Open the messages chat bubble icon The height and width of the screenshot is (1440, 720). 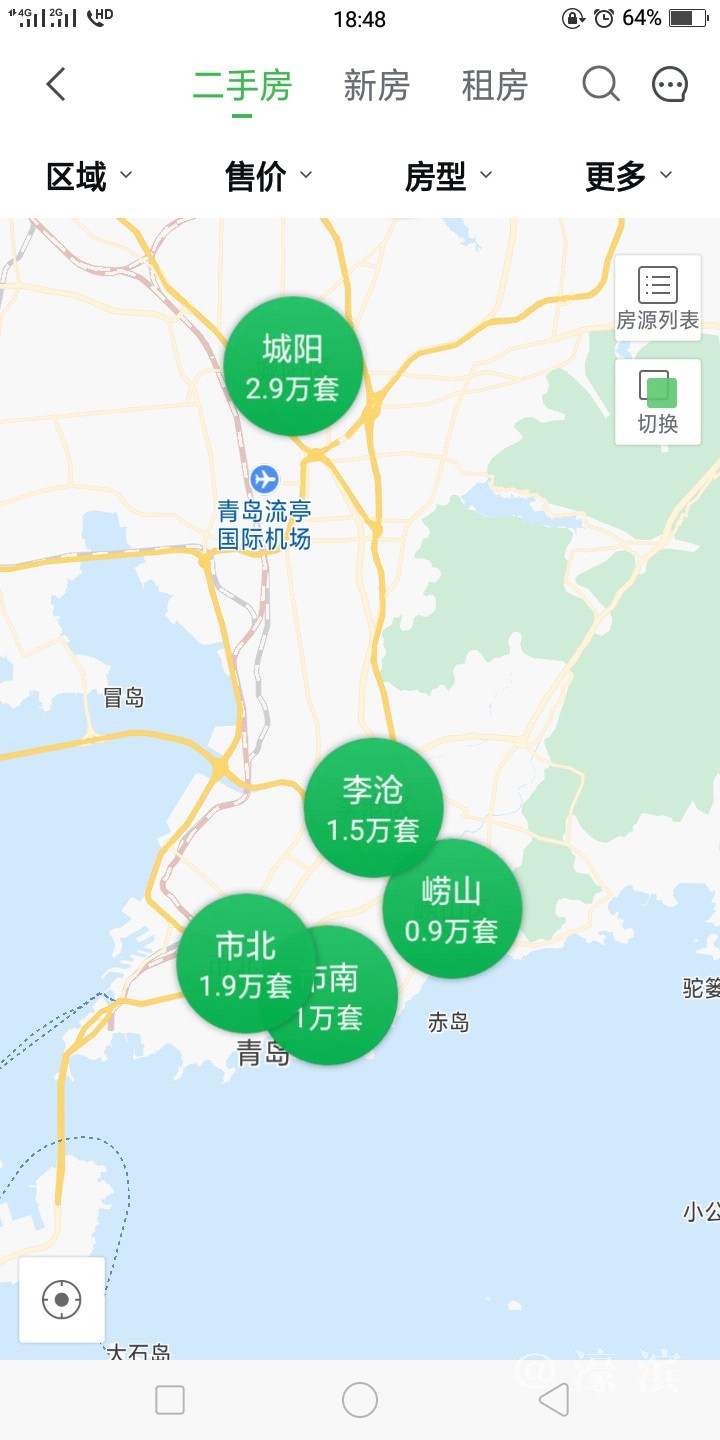tap(669, 85)
